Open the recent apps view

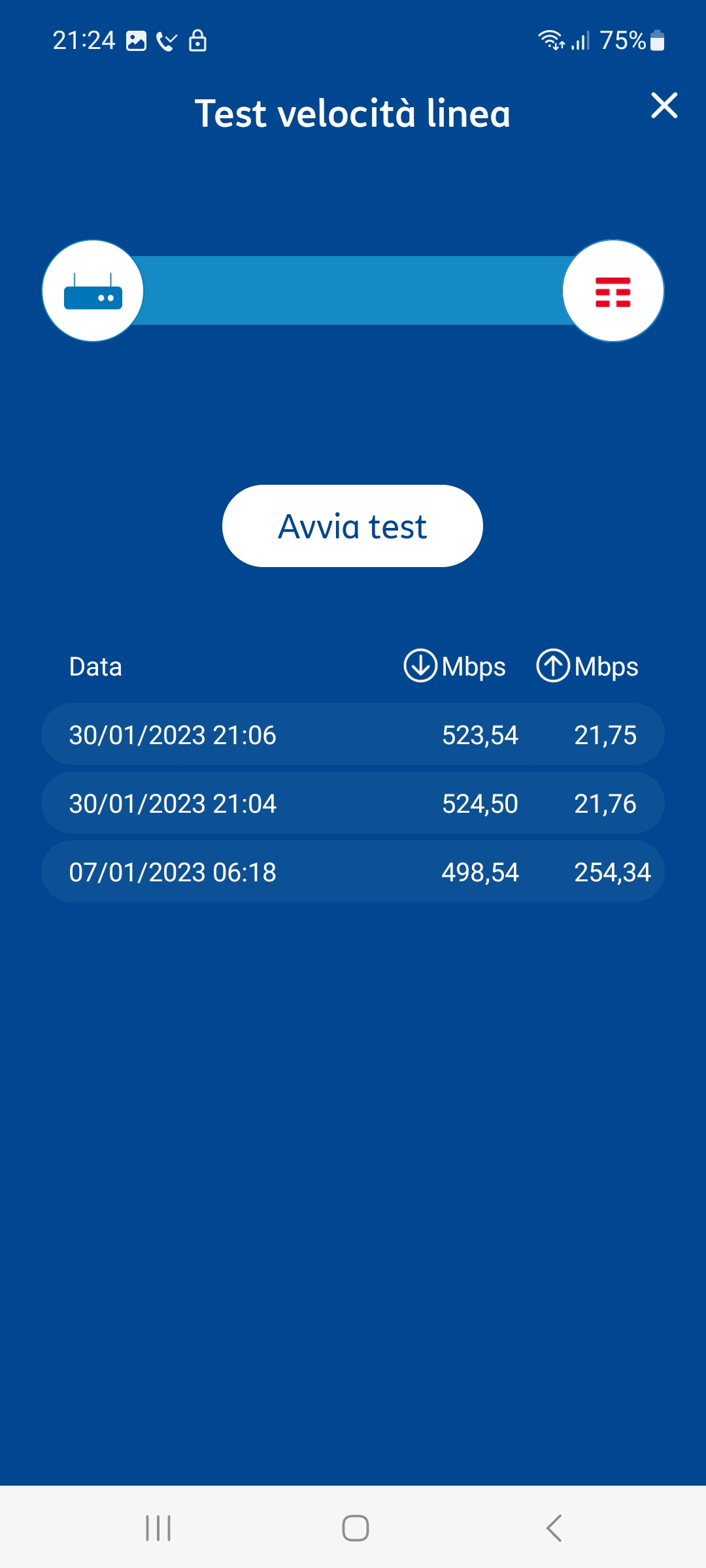tap(158, 1528)
